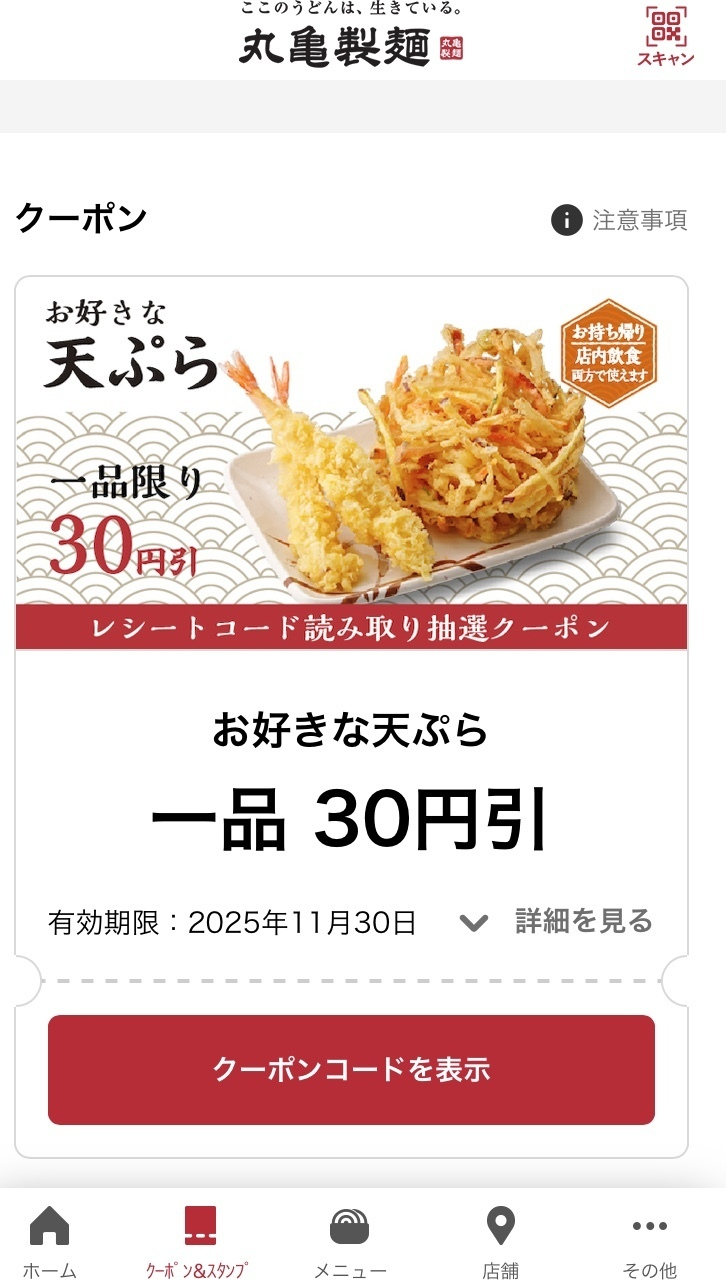
Task: Switch to the メニュー tab
Action: click(x=350, y=1240)
